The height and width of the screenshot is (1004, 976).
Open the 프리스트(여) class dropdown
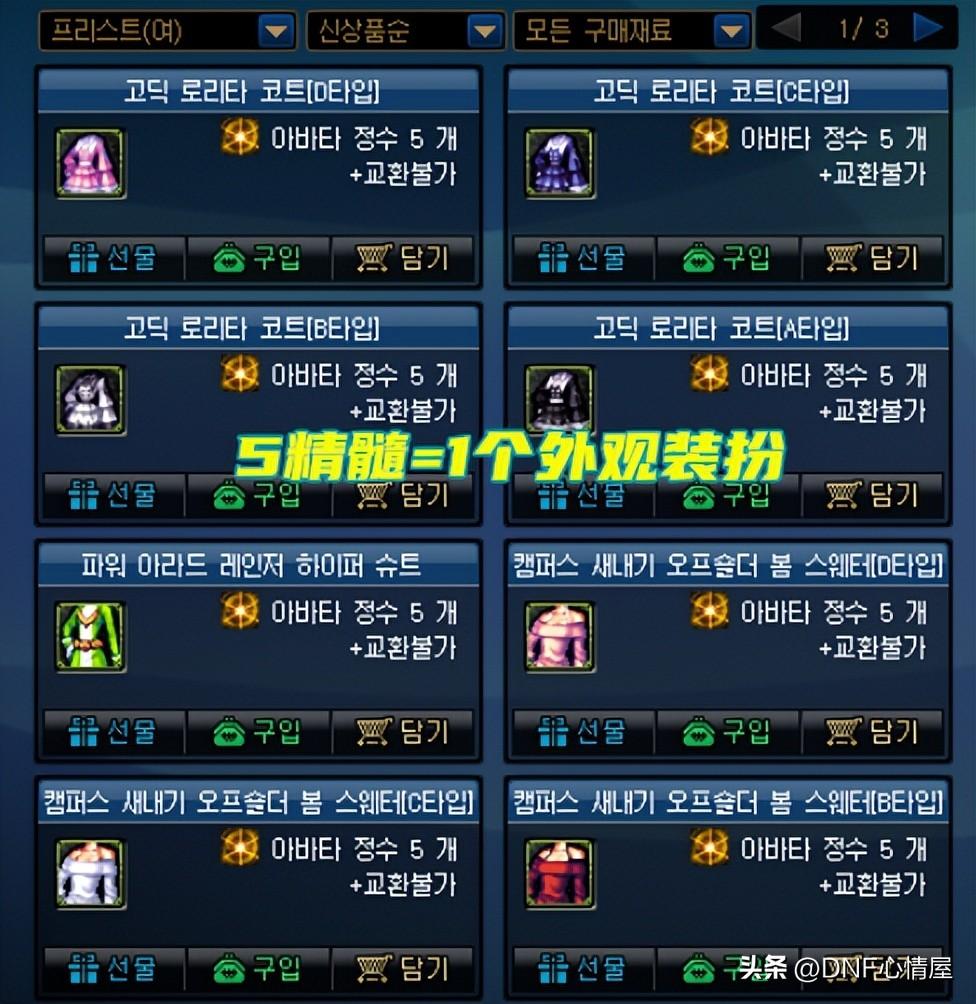(x=167, y=30)
